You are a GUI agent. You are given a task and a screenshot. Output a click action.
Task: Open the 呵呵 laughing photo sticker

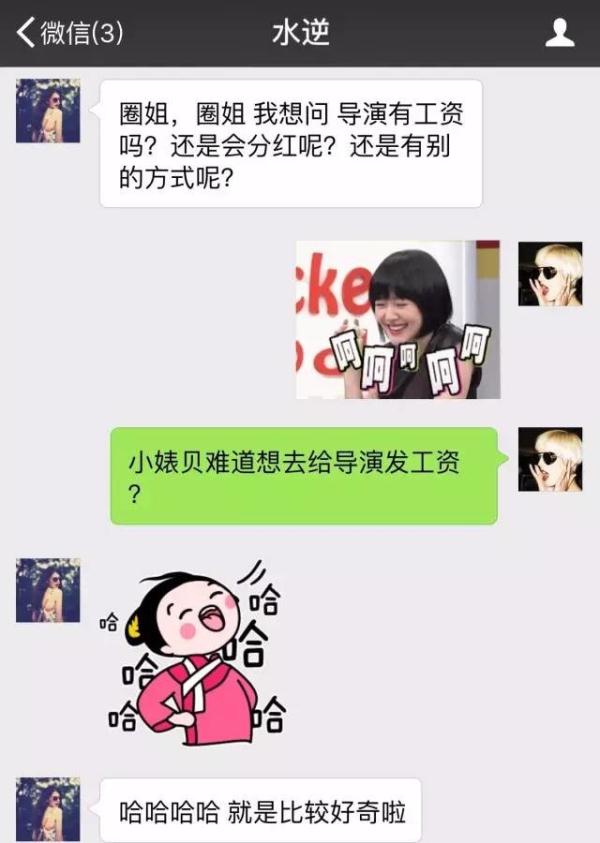point(397,319)
